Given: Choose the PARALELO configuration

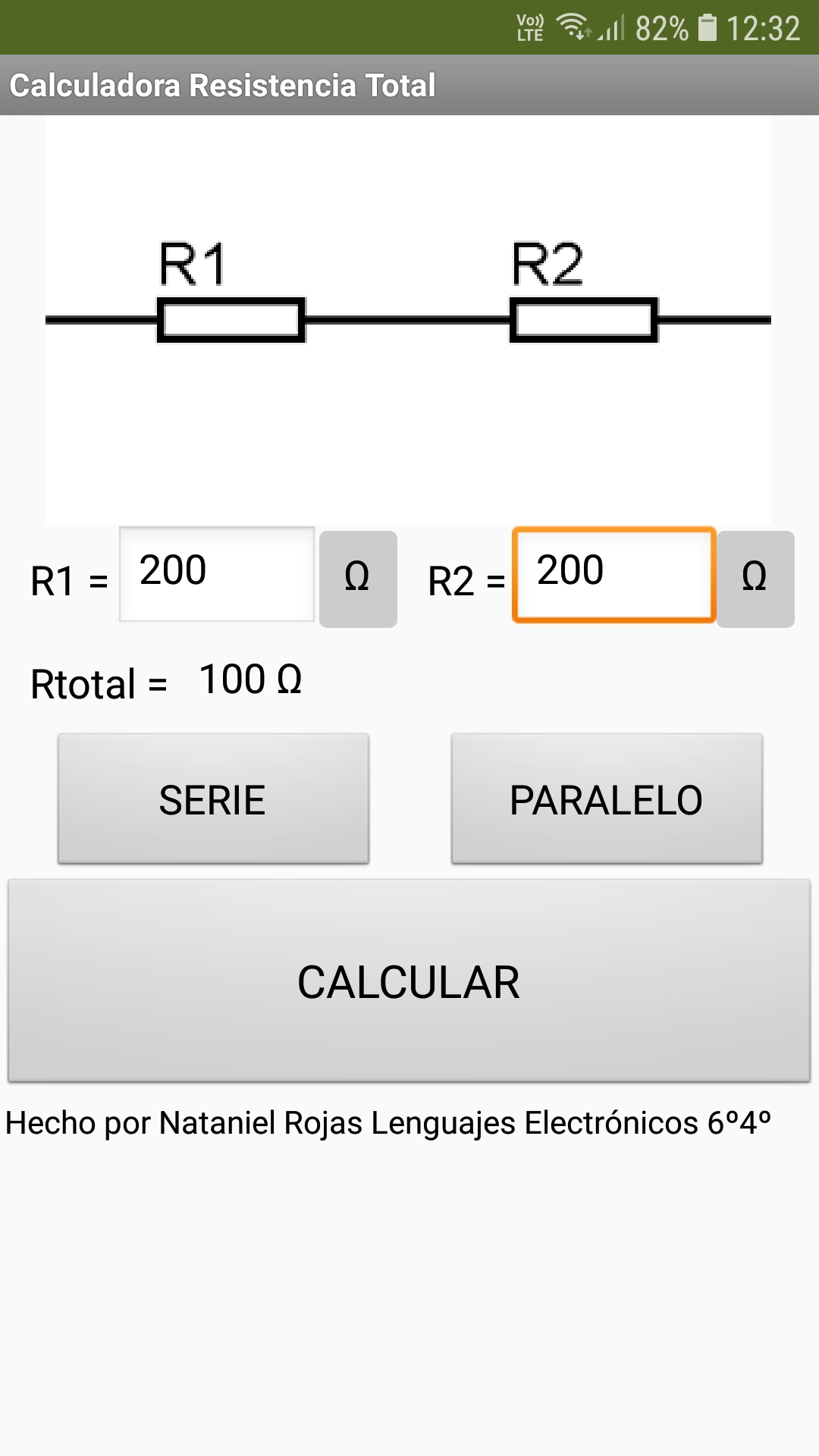Looking at the screenshot, I should coord(607,799).
